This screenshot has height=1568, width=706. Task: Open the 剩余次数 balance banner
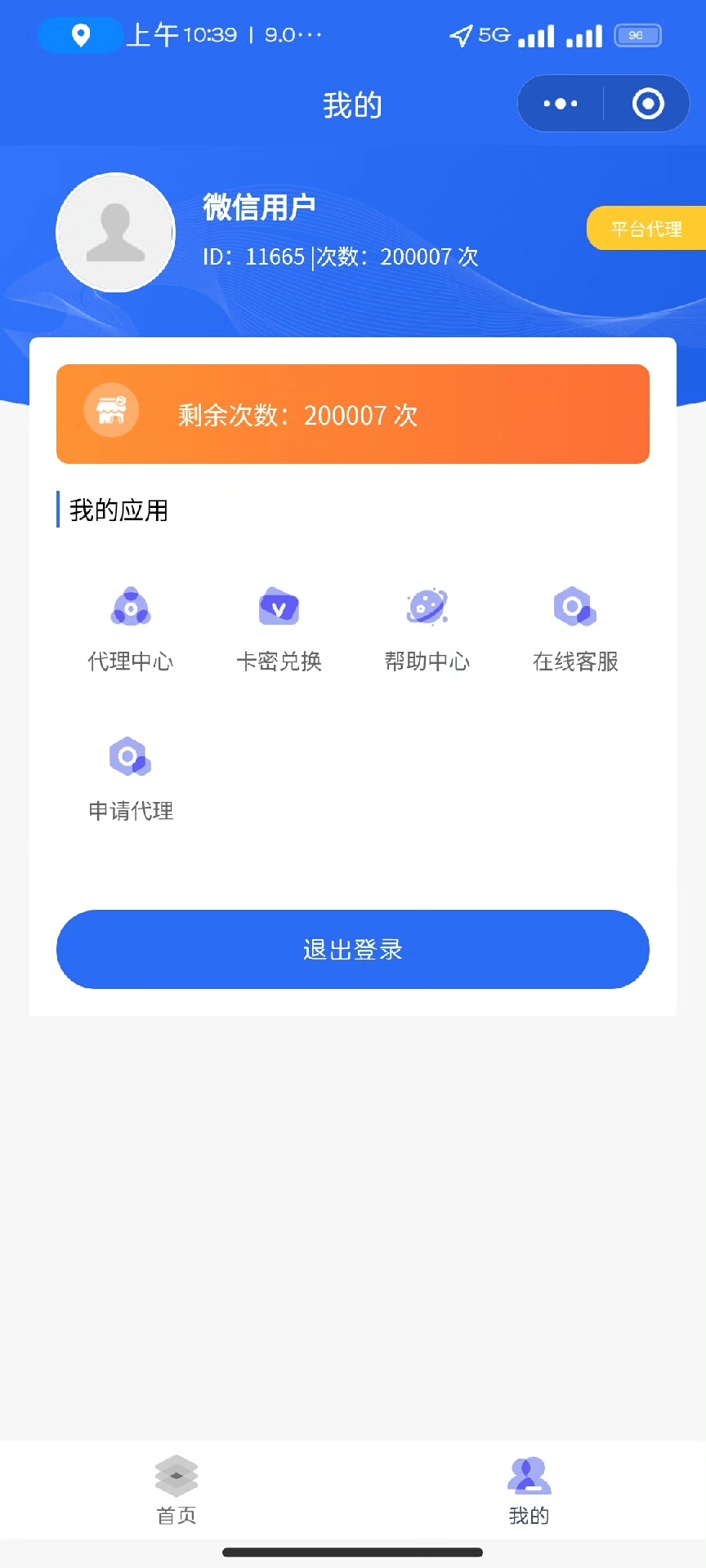click(x=353, y=414)
